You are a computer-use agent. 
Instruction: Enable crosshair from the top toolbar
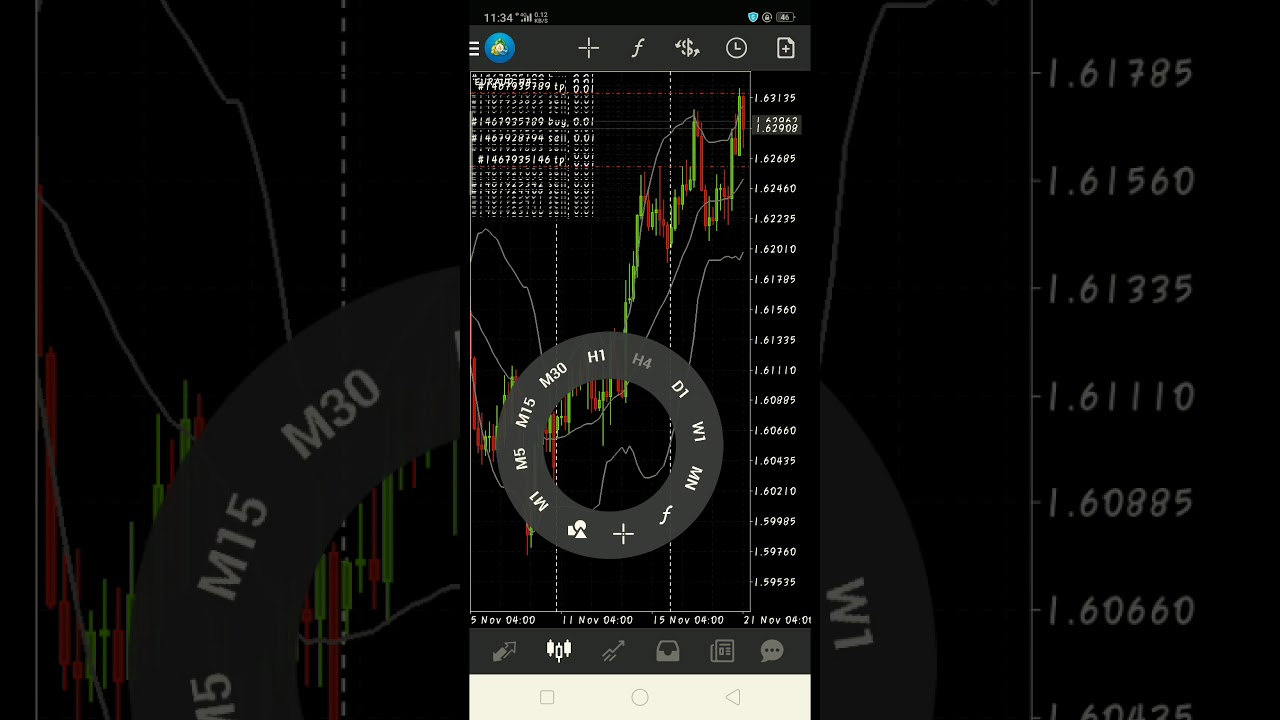tap(588, 48)
